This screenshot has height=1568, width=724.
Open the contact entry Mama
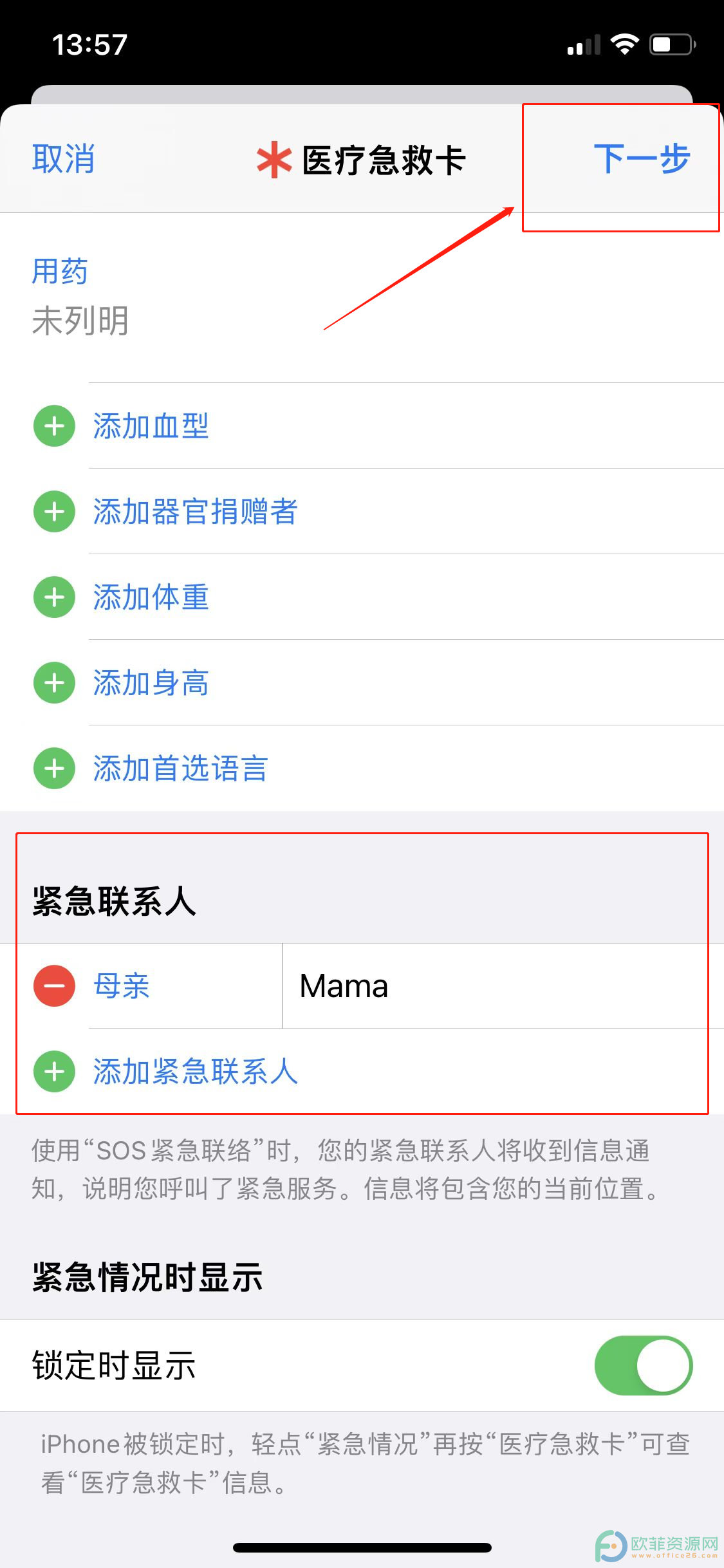[344, 985]
